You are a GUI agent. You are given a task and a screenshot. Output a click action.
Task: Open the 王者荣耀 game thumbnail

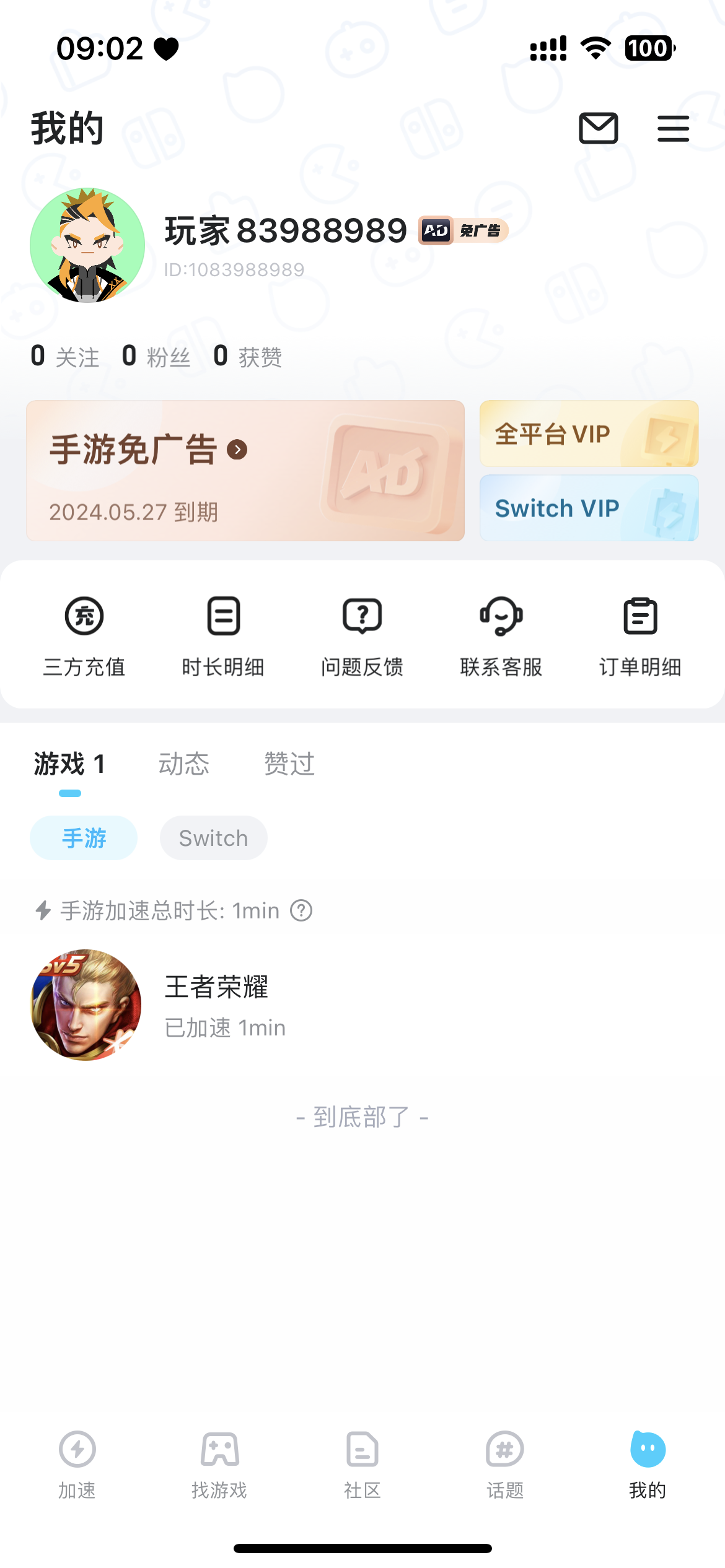[85, 1007]
